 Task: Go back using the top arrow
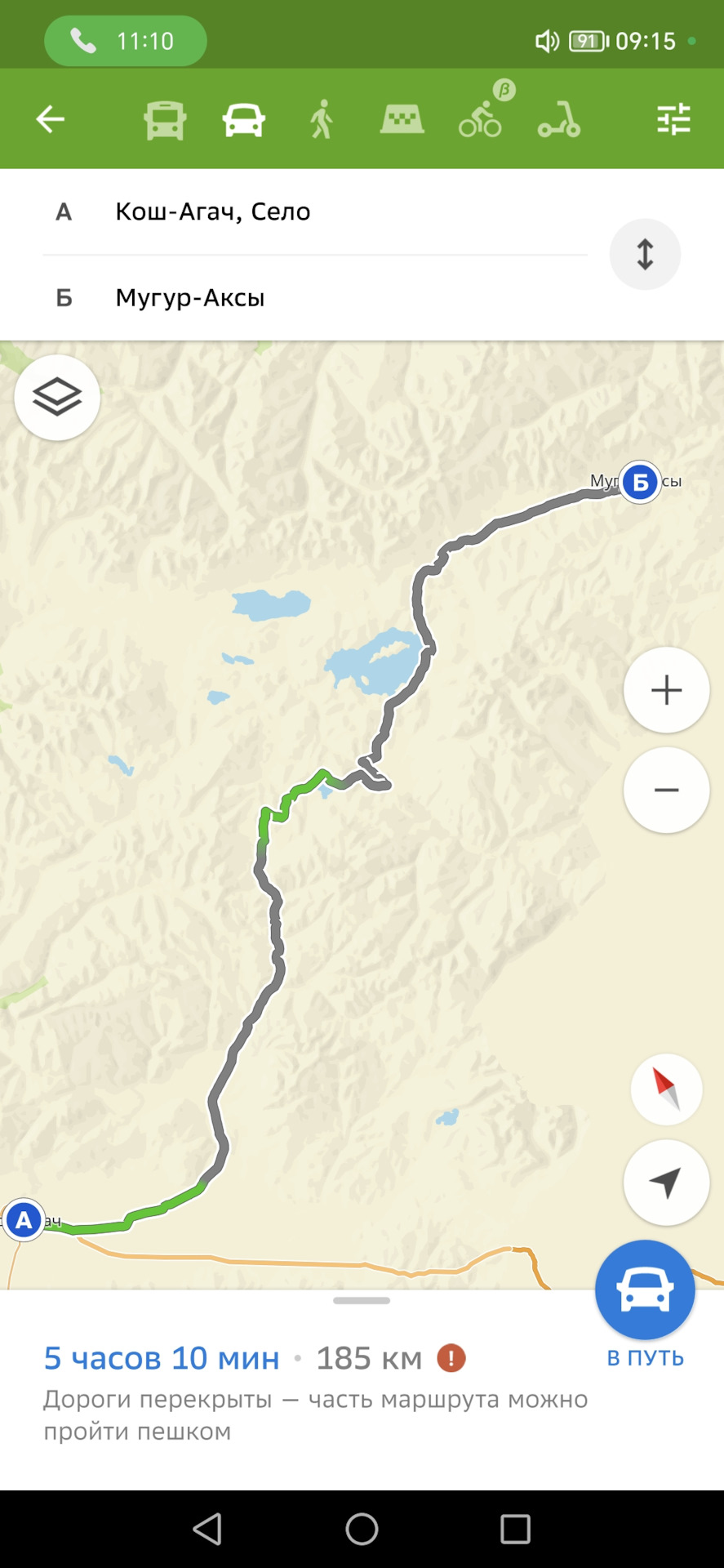51,120
